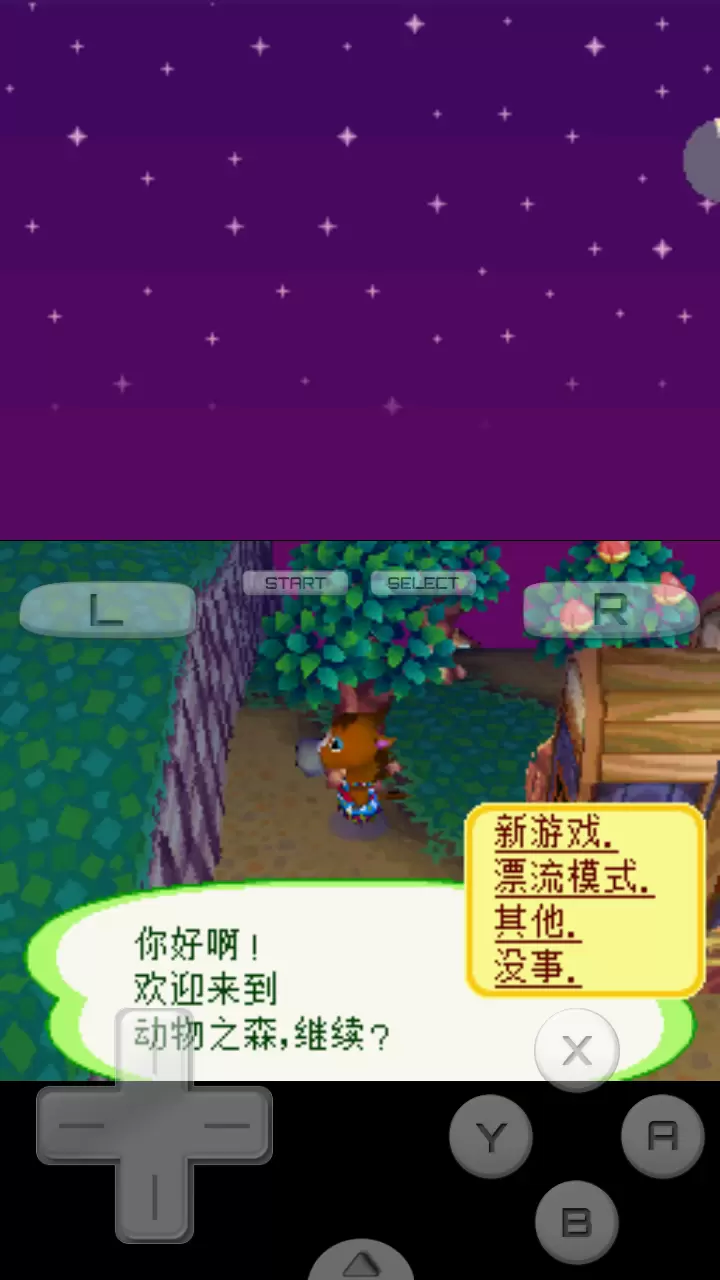Tap the R shoulder button

[610, 610]
